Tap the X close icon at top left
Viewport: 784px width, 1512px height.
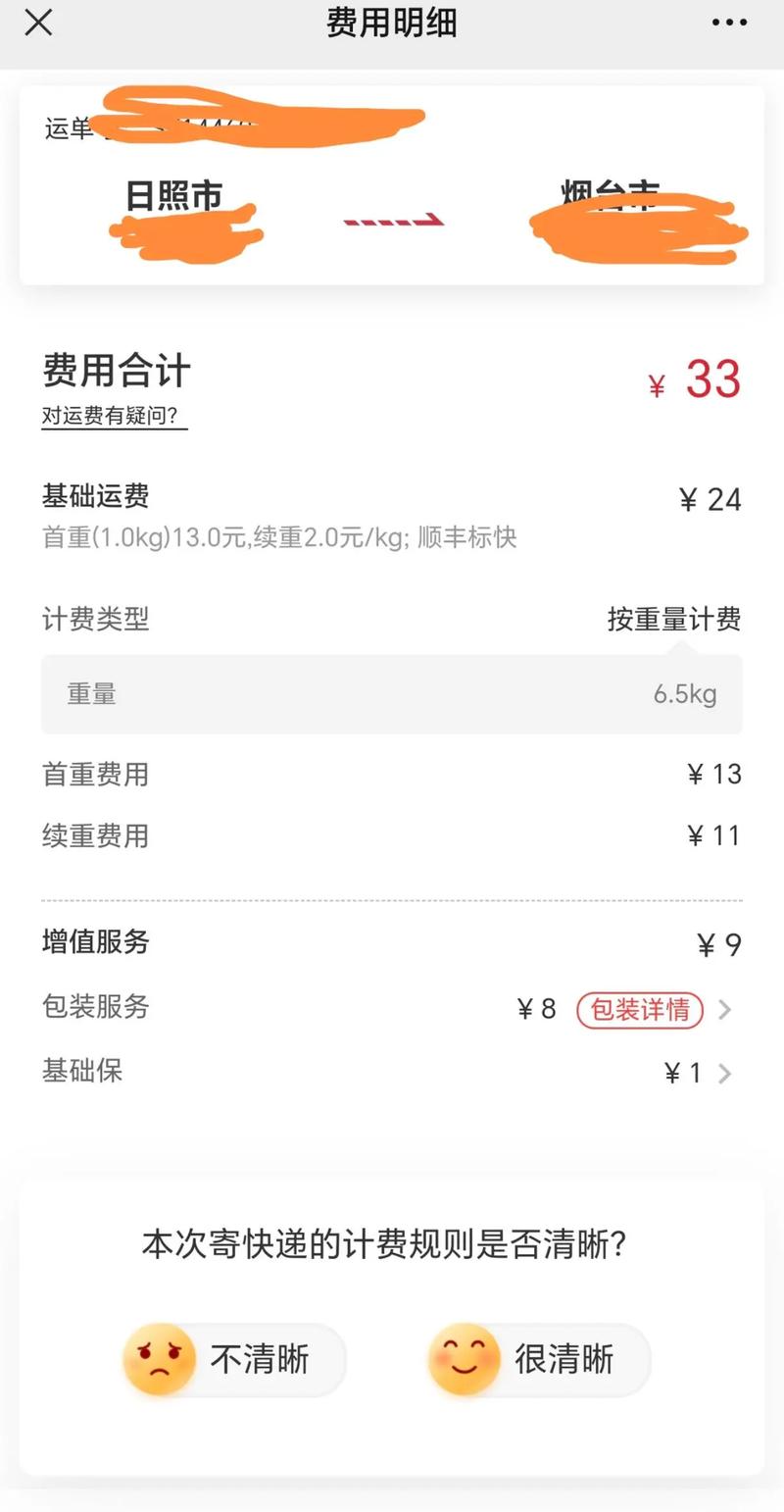37,23
